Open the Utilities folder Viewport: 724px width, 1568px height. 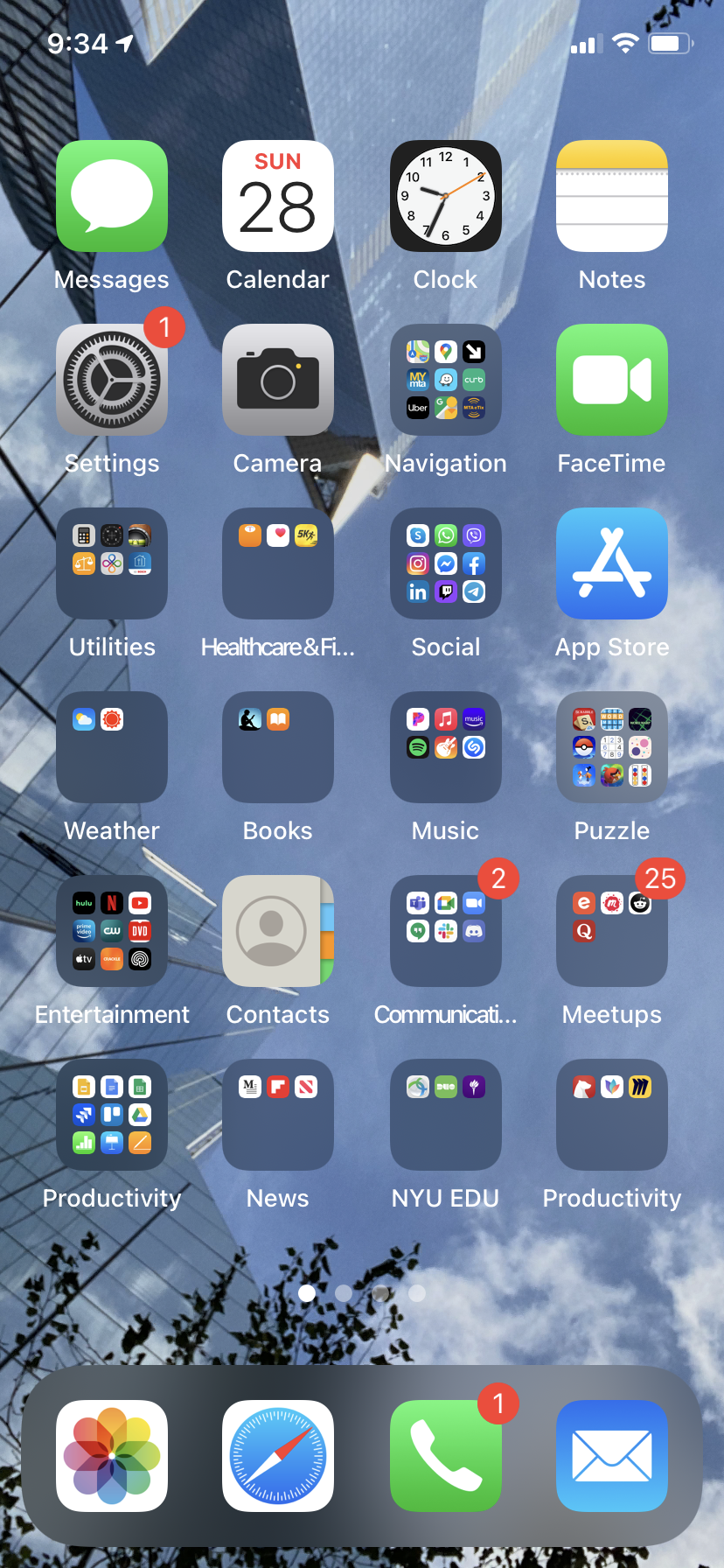pos(112,563)
